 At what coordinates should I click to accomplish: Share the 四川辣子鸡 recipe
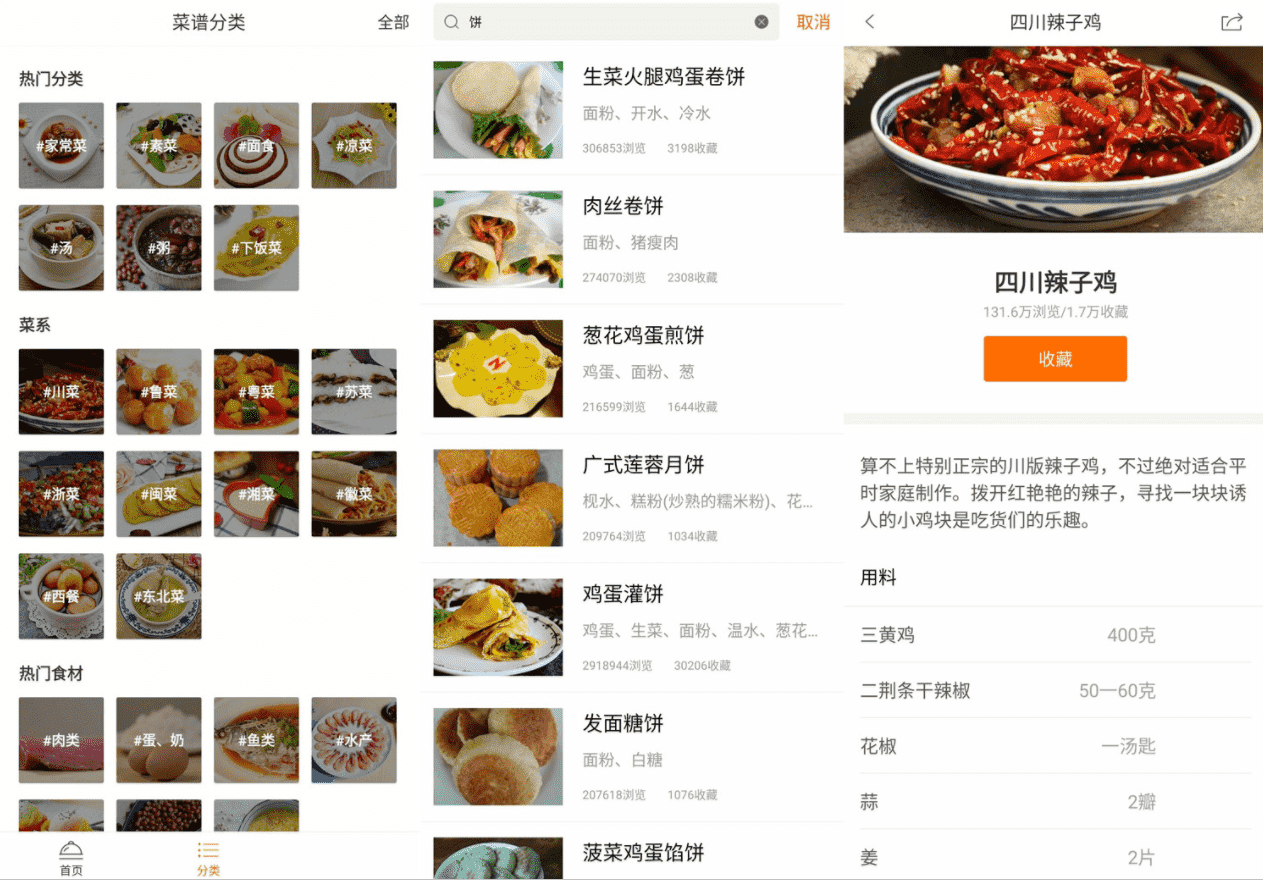[x=1232, y=22]
